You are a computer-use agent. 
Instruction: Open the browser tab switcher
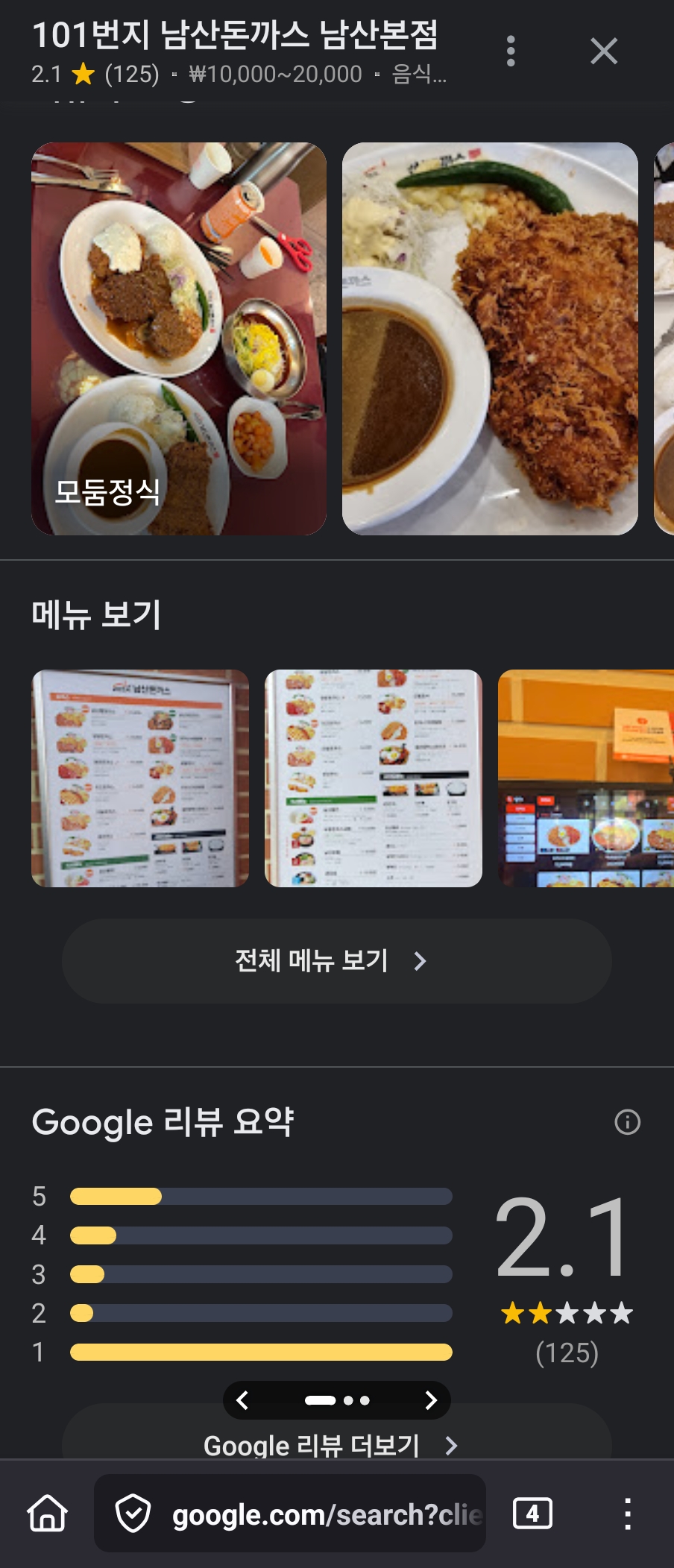532,1514
